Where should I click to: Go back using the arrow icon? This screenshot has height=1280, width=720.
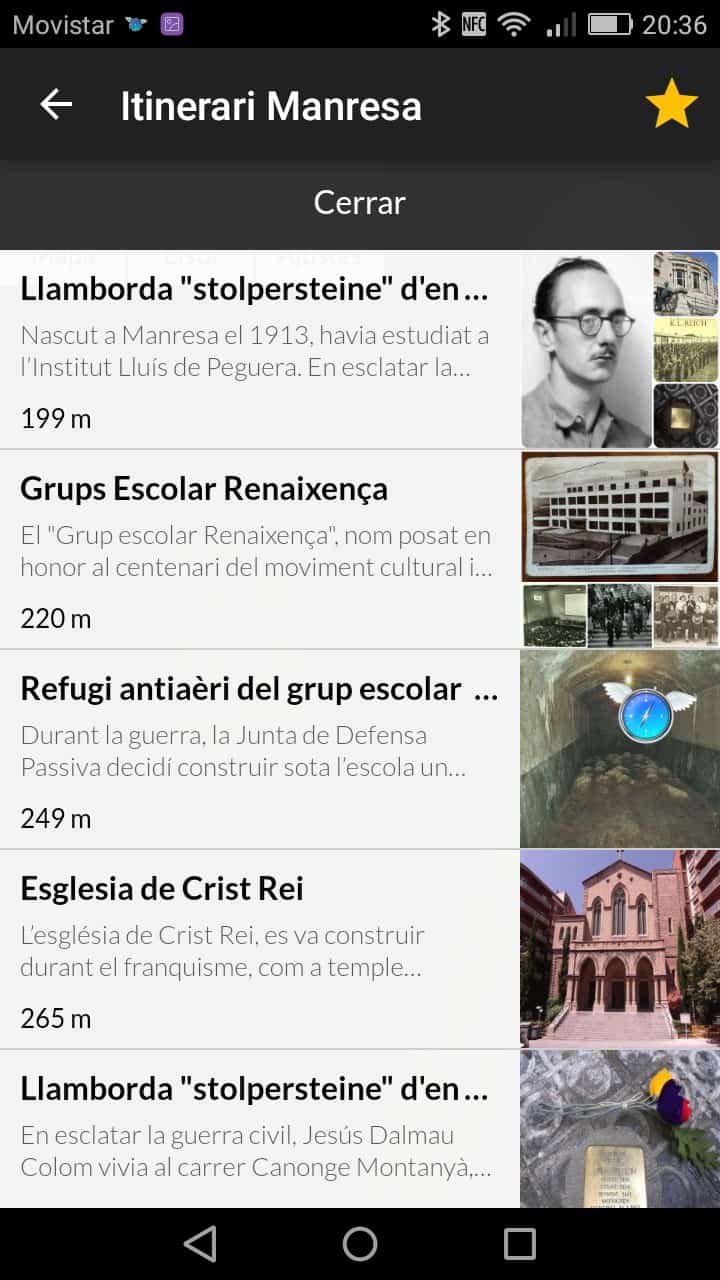(56, 104)
